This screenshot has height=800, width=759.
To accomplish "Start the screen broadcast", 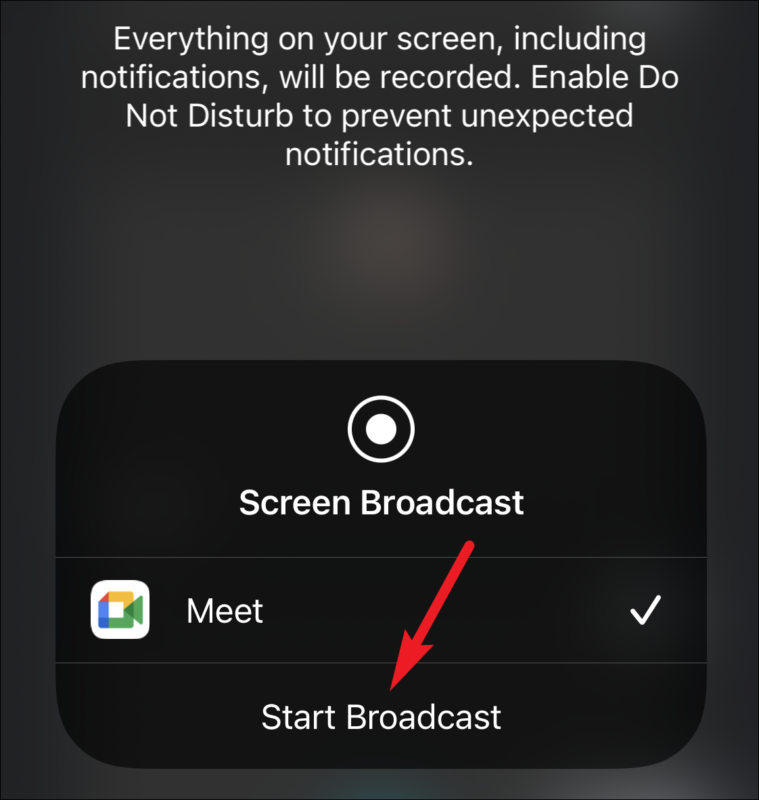I will [380, 717].
